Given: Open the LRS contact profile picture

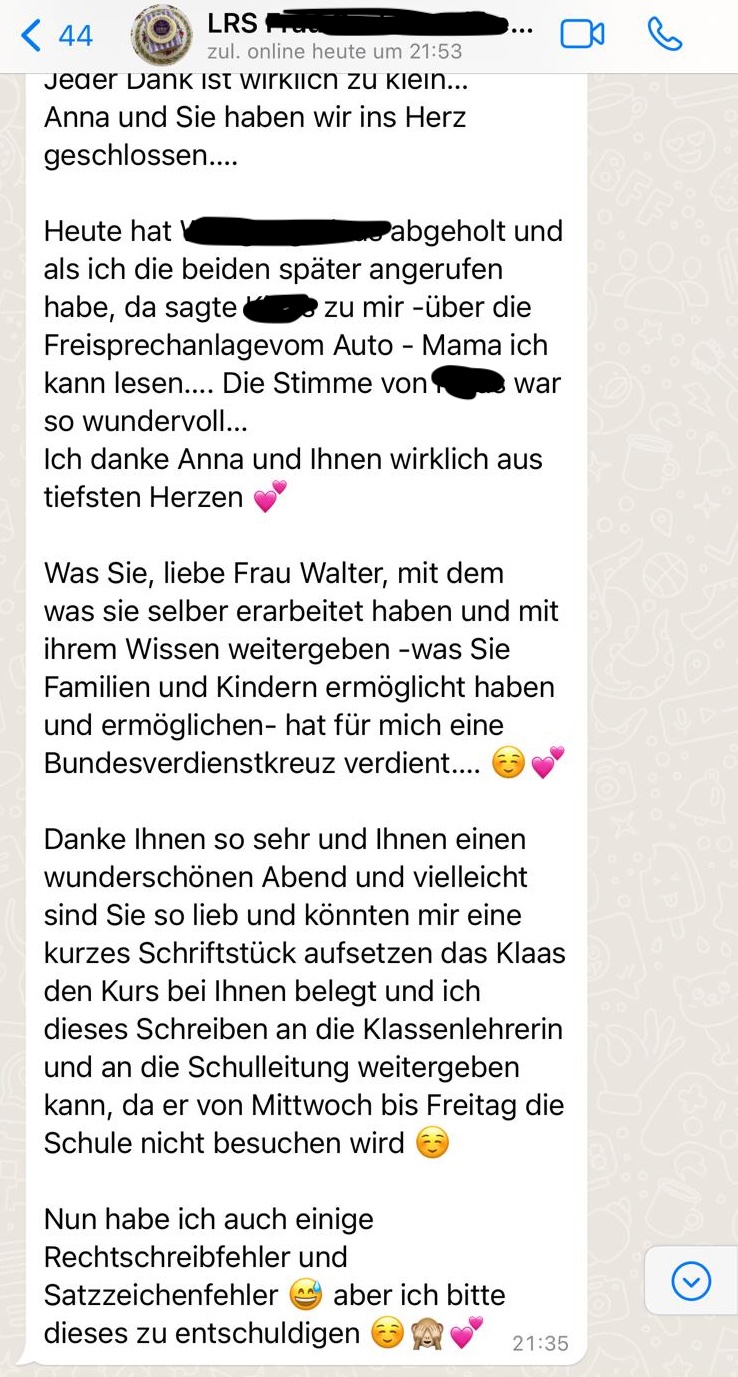Looking at the screenshot, I should 161,36.
